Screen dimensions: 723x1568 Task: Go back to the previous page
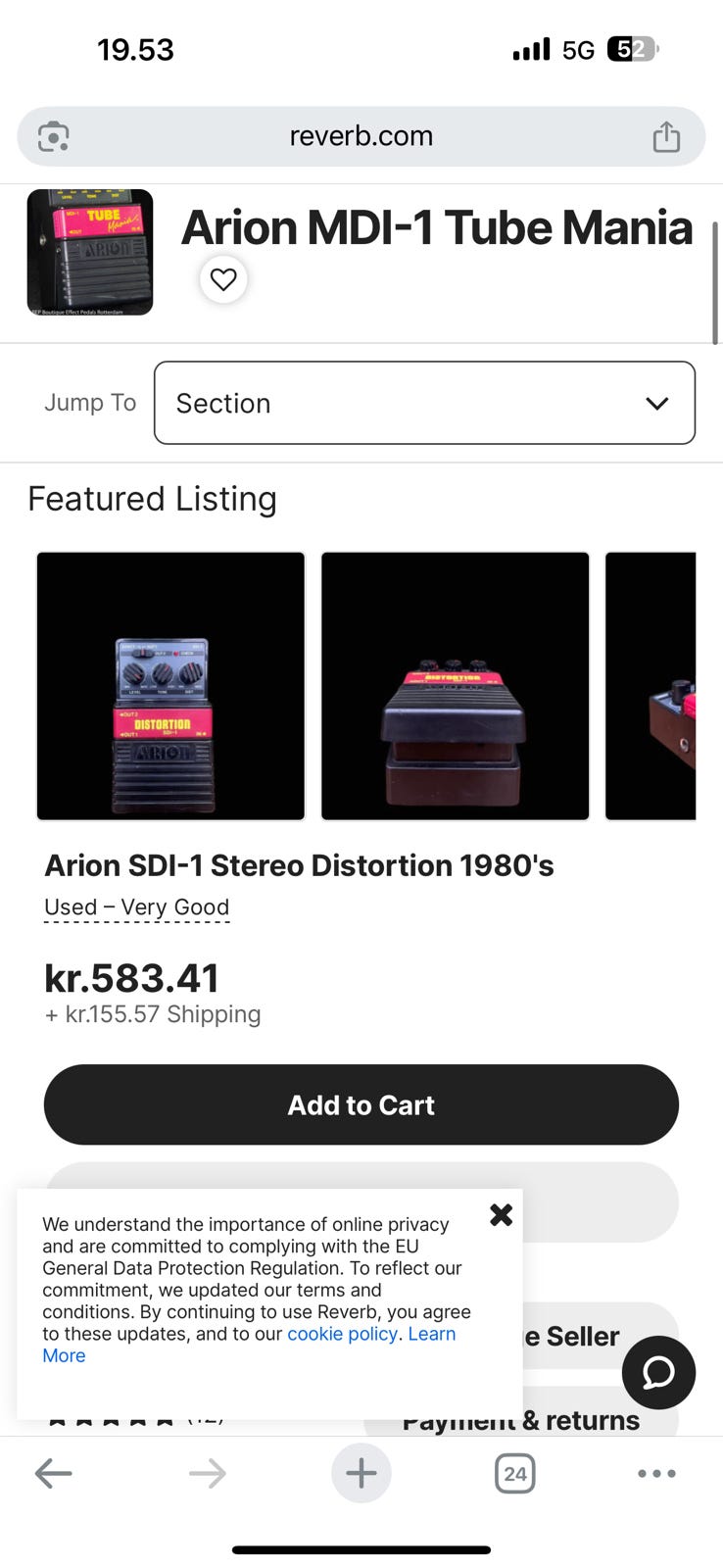point(53,1473)
